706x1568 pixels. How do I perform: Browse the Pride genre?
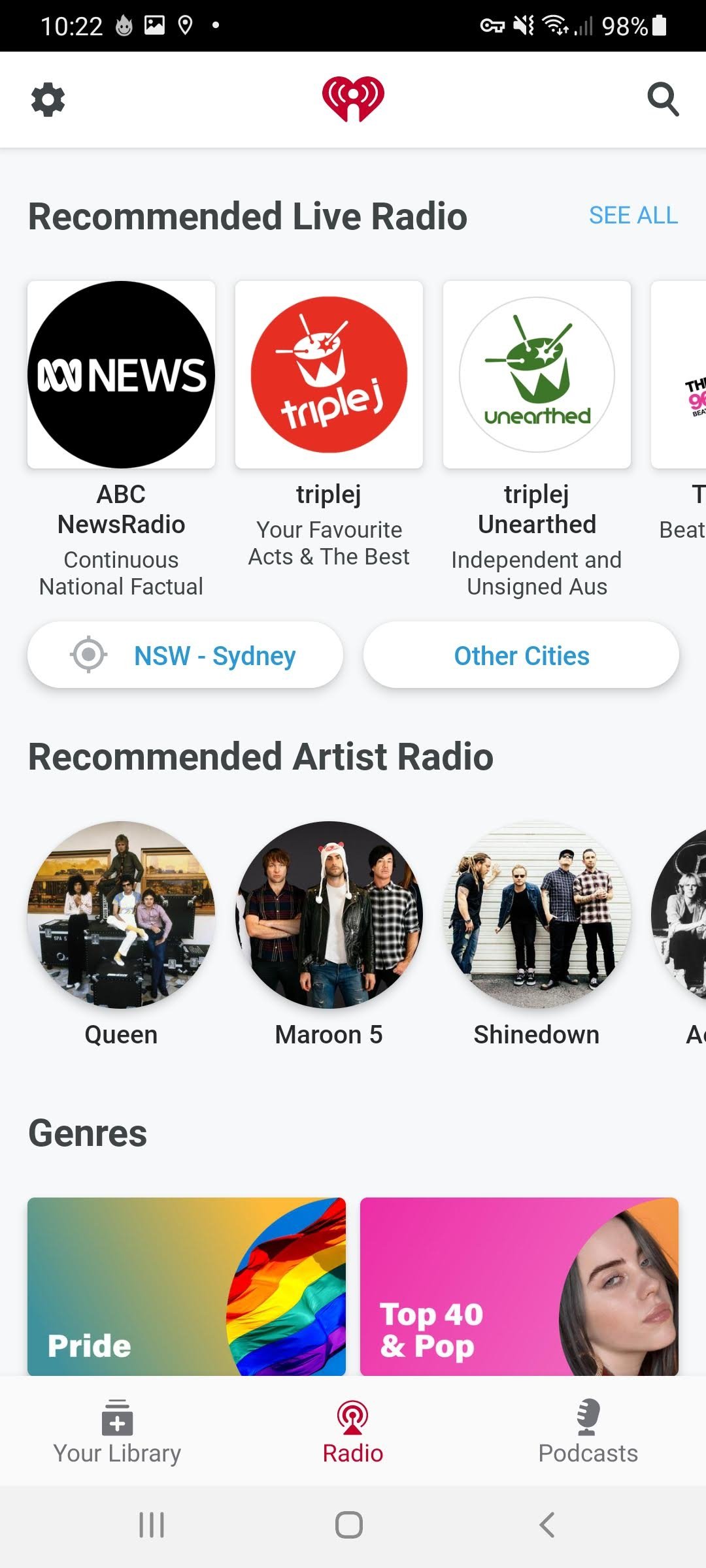coord(186,1286)
